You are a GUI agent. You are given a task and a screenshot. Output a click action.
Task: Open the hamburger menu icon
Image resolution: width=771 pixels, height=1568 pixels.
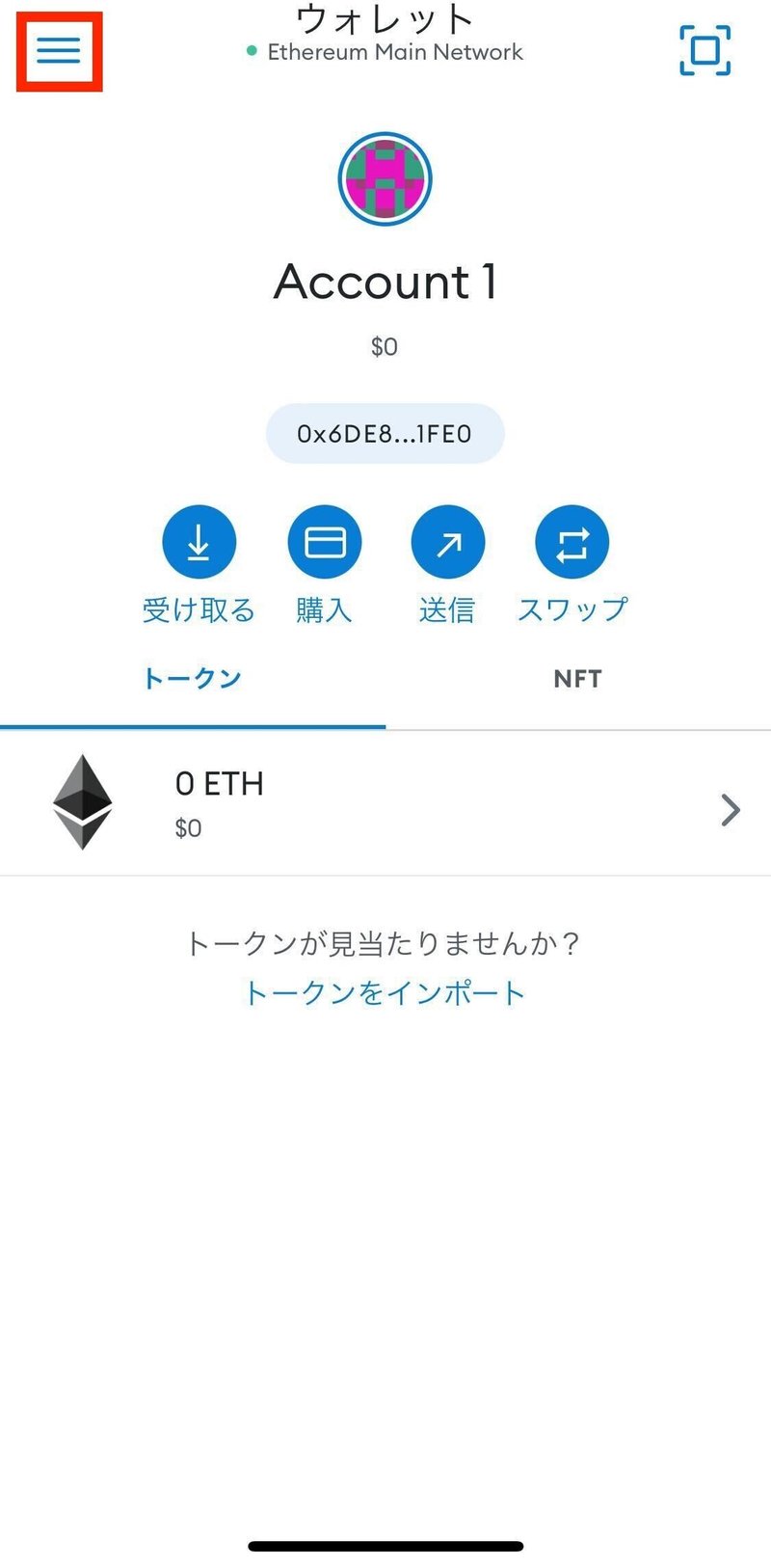pyautogui.click(x=58, y=48)
